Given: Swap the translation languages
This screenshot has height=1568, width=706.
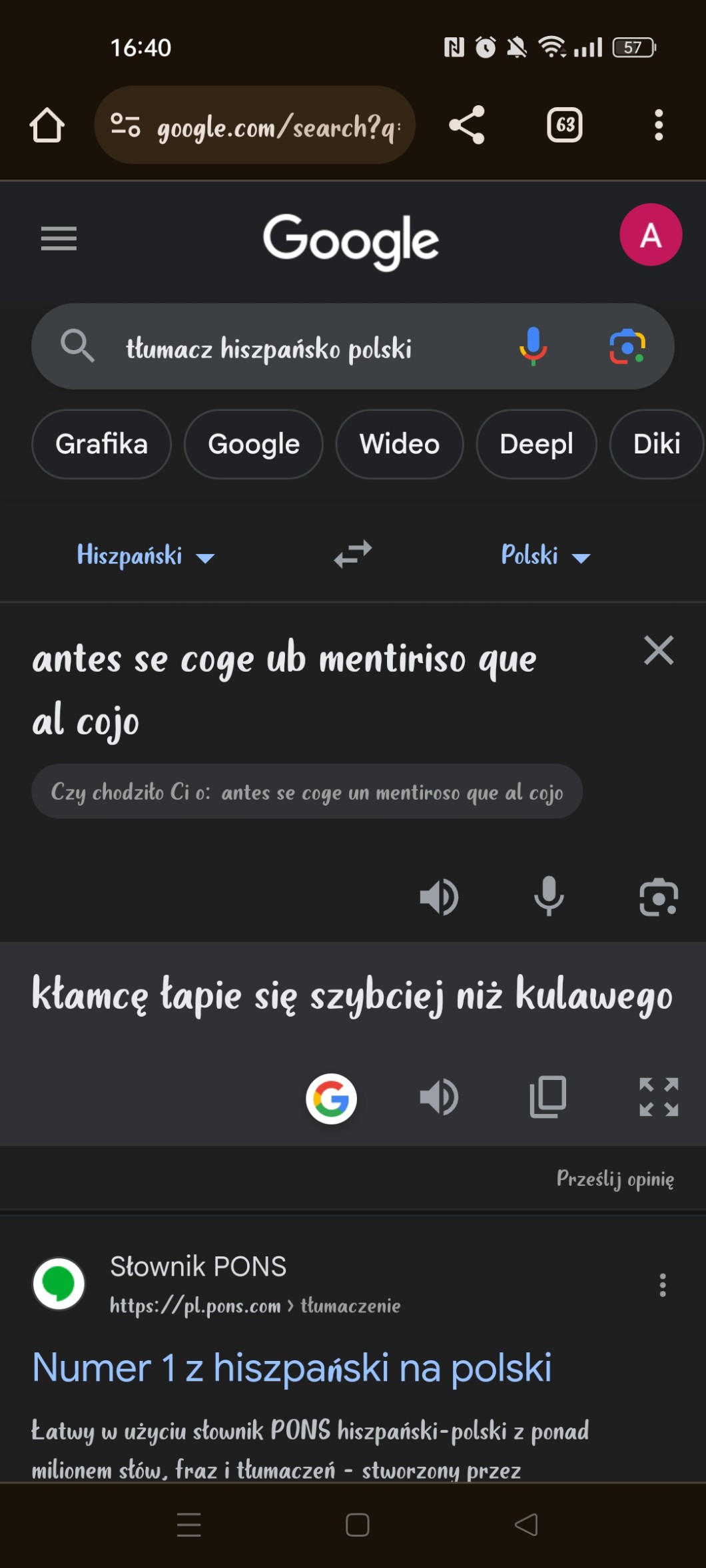Looking at the screenshot, I should pyautogui.click(x=353, y=554).
